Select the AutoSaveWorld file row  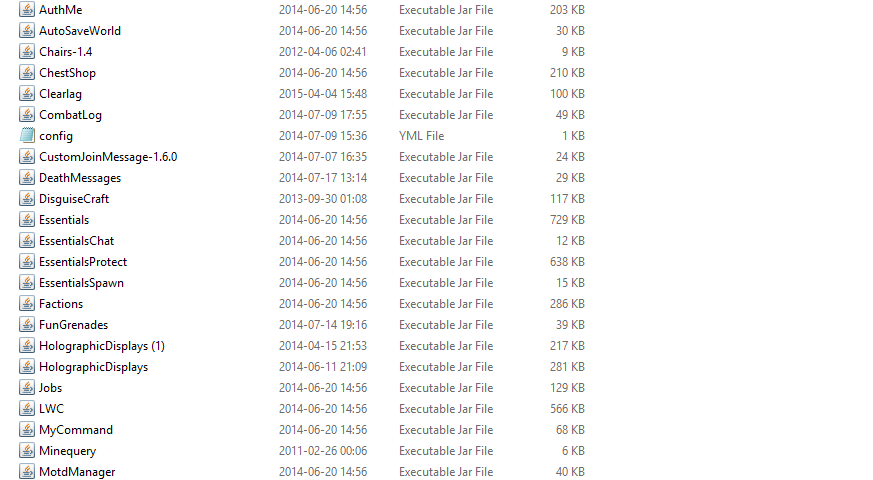pos(80,30)
